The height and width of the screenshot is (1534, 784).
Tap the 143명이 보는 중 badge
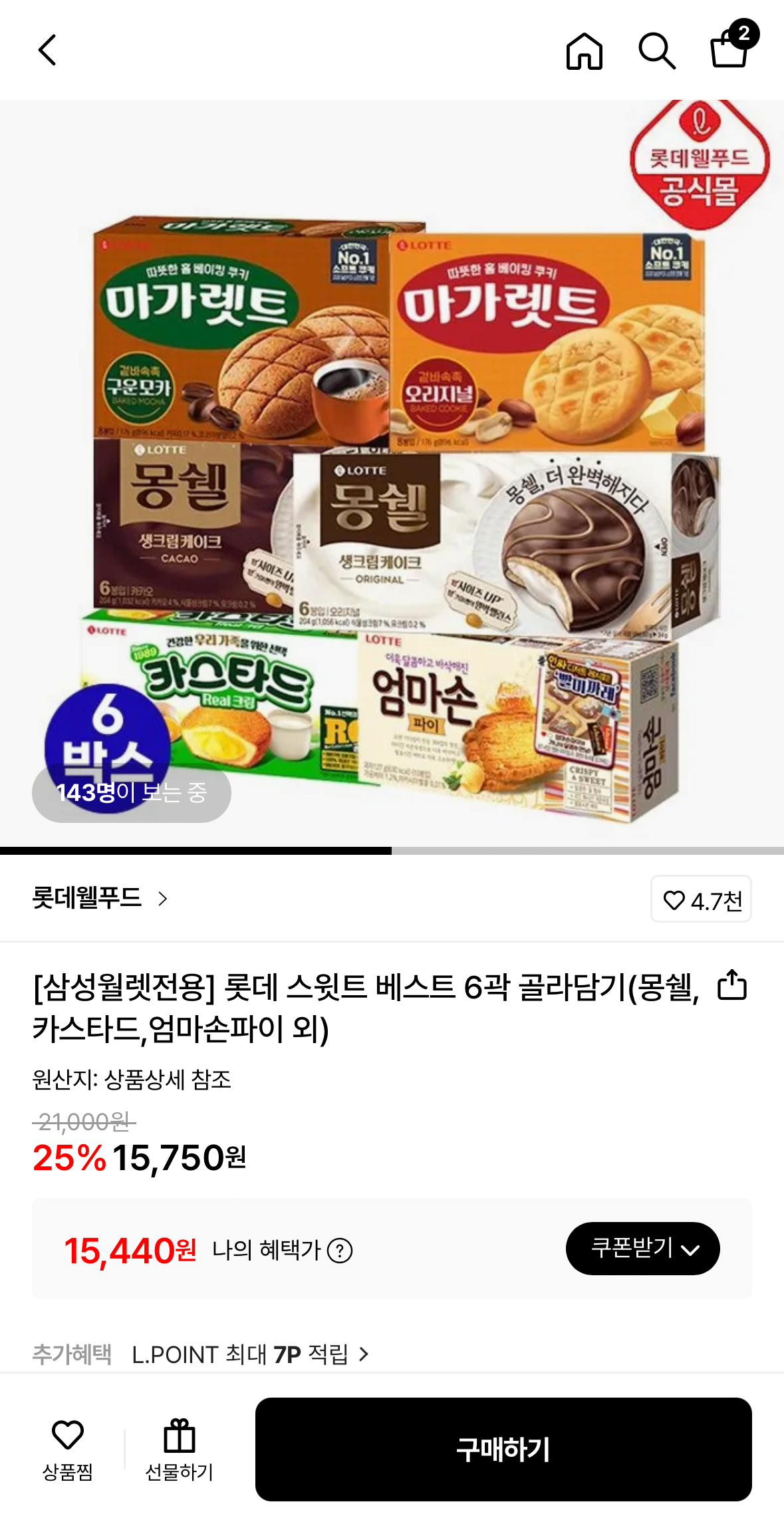pos(131,792)
